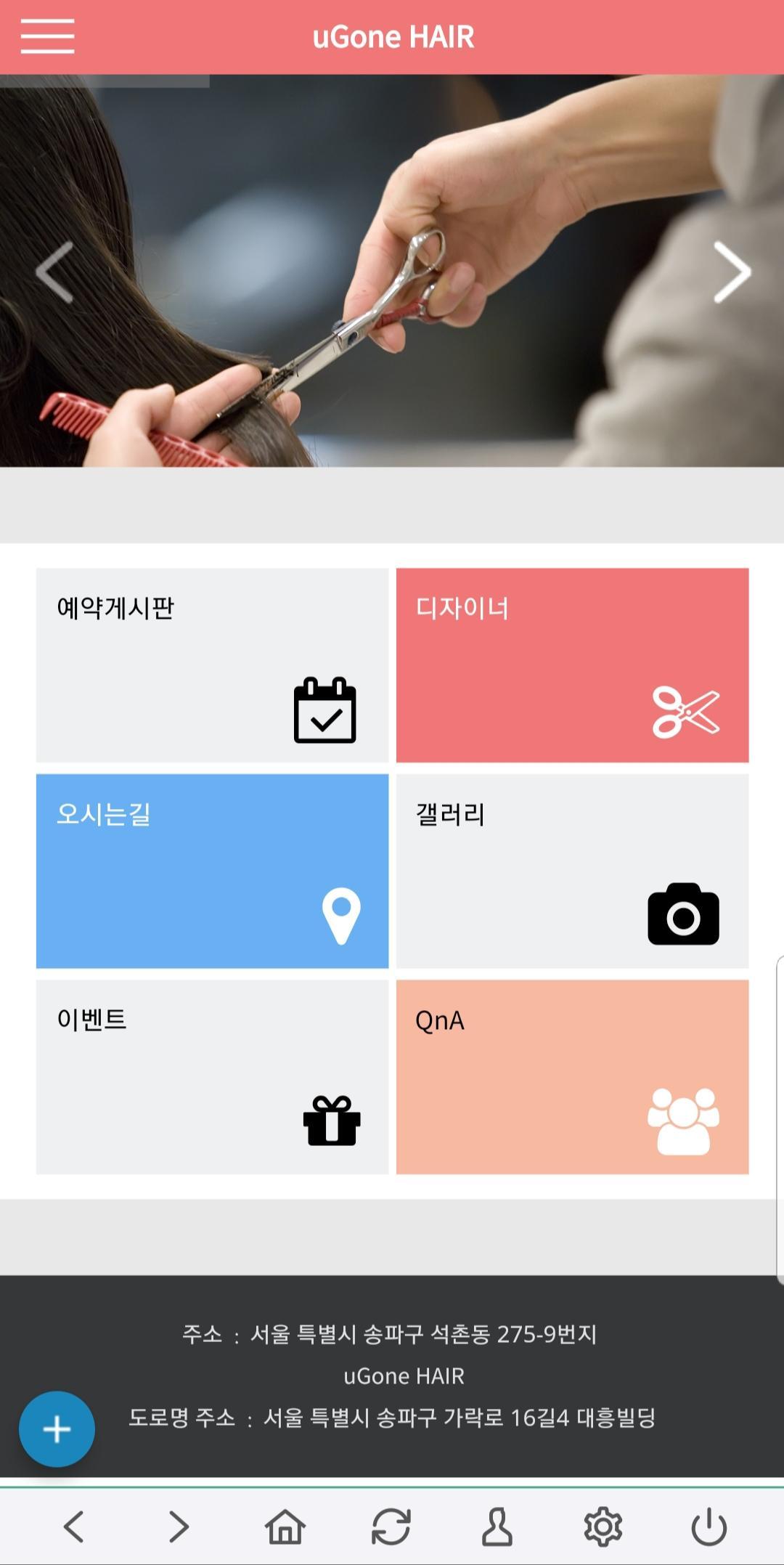Open the QnA tile

coord(572,1077)
